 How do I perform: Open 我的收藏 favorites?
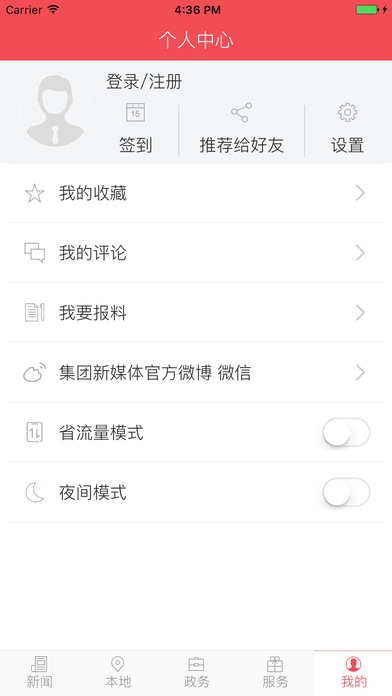point(196,193)
